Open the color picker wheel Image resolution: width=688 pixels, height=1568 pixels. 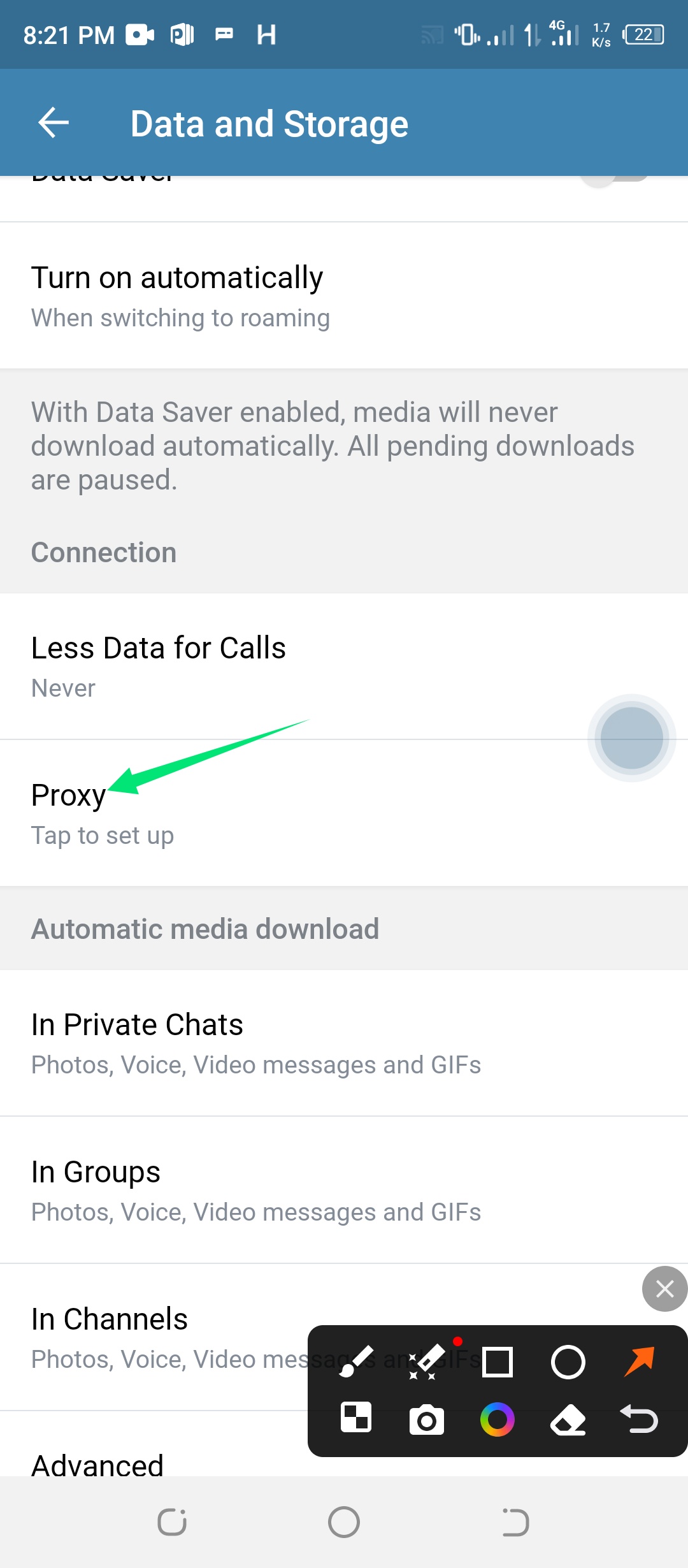pyautogui.click(x=498, y=1419)
